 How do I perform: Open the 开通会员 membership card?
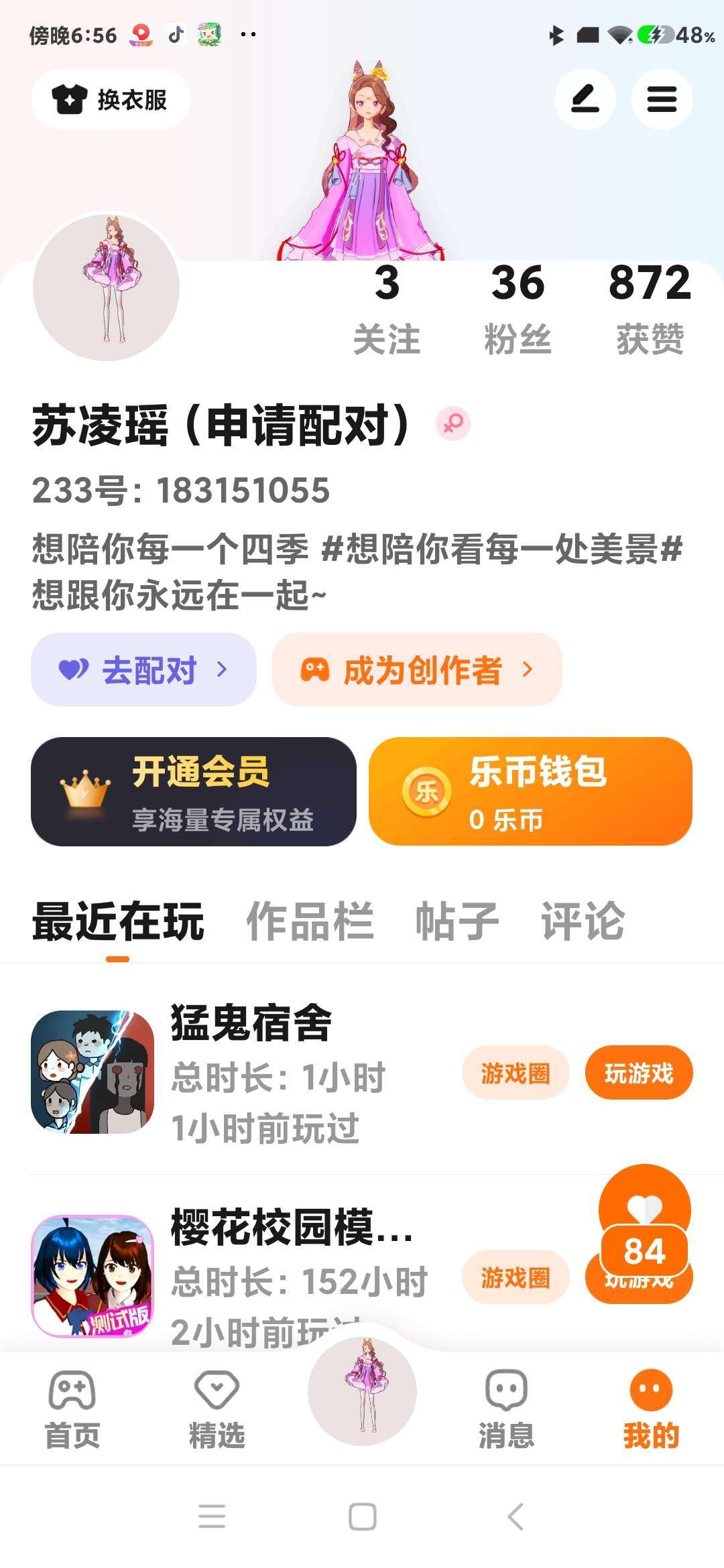[x=194, y=791]
